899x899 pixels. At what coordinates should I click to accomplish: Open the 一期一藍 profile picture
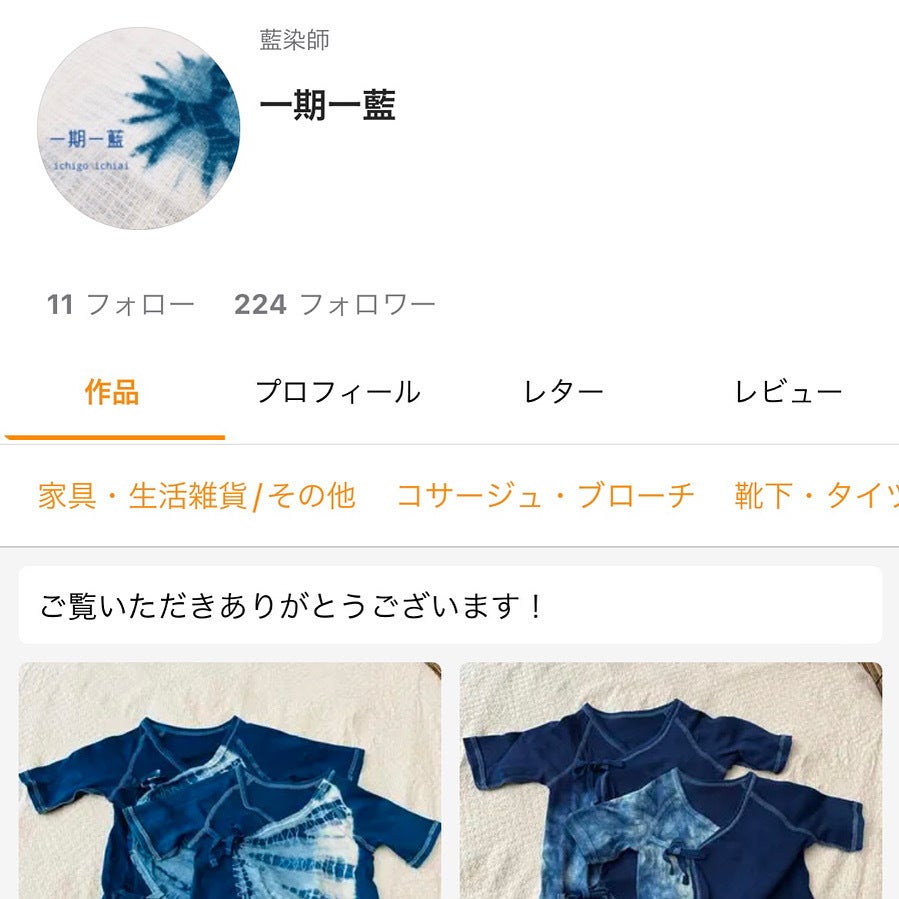138,128
